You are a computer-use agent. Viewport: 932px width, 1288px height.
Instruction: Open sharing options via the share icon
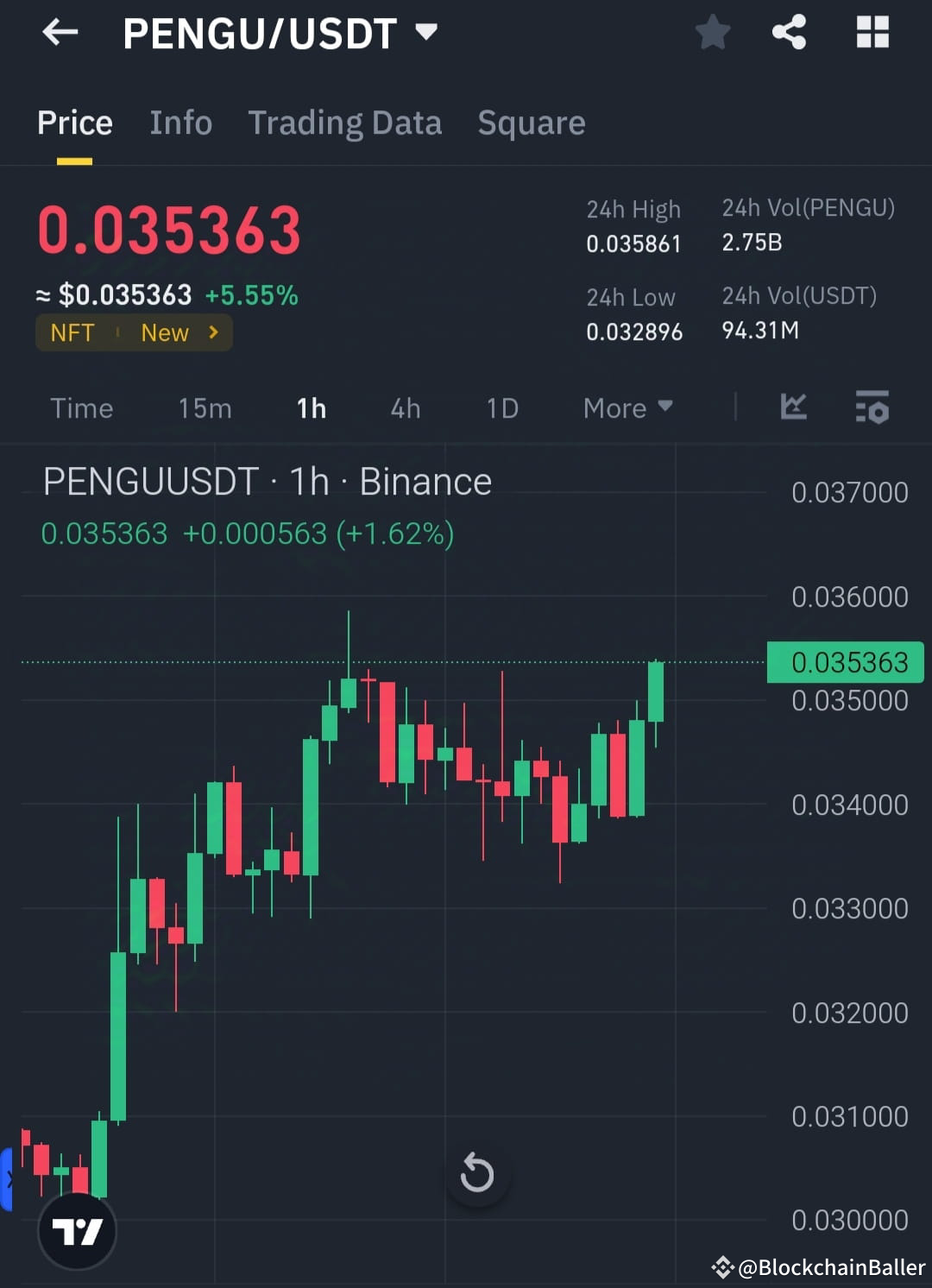click(x=788, y=33)
